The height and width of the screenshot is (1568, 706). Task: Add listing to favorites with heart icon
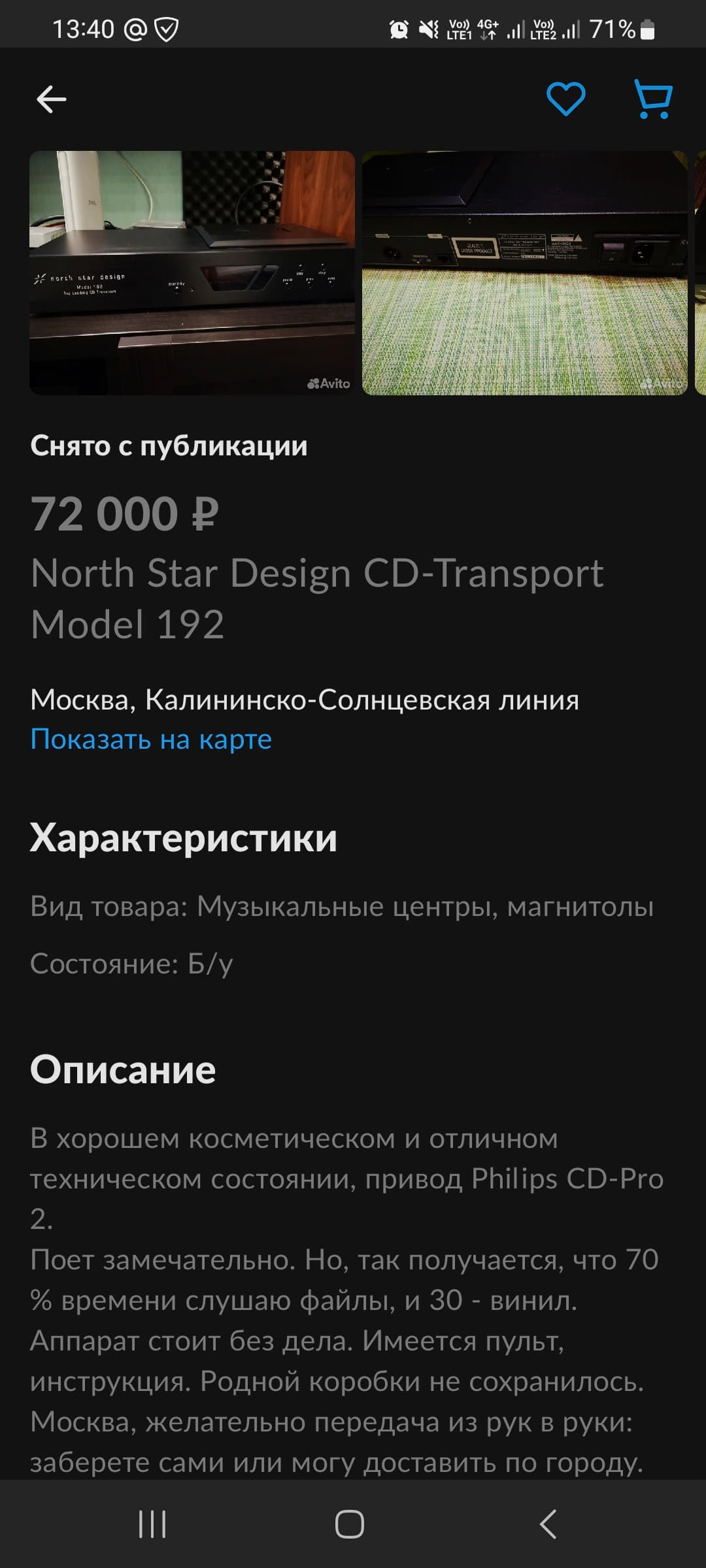pyautogui.click(x=565, y=99)
